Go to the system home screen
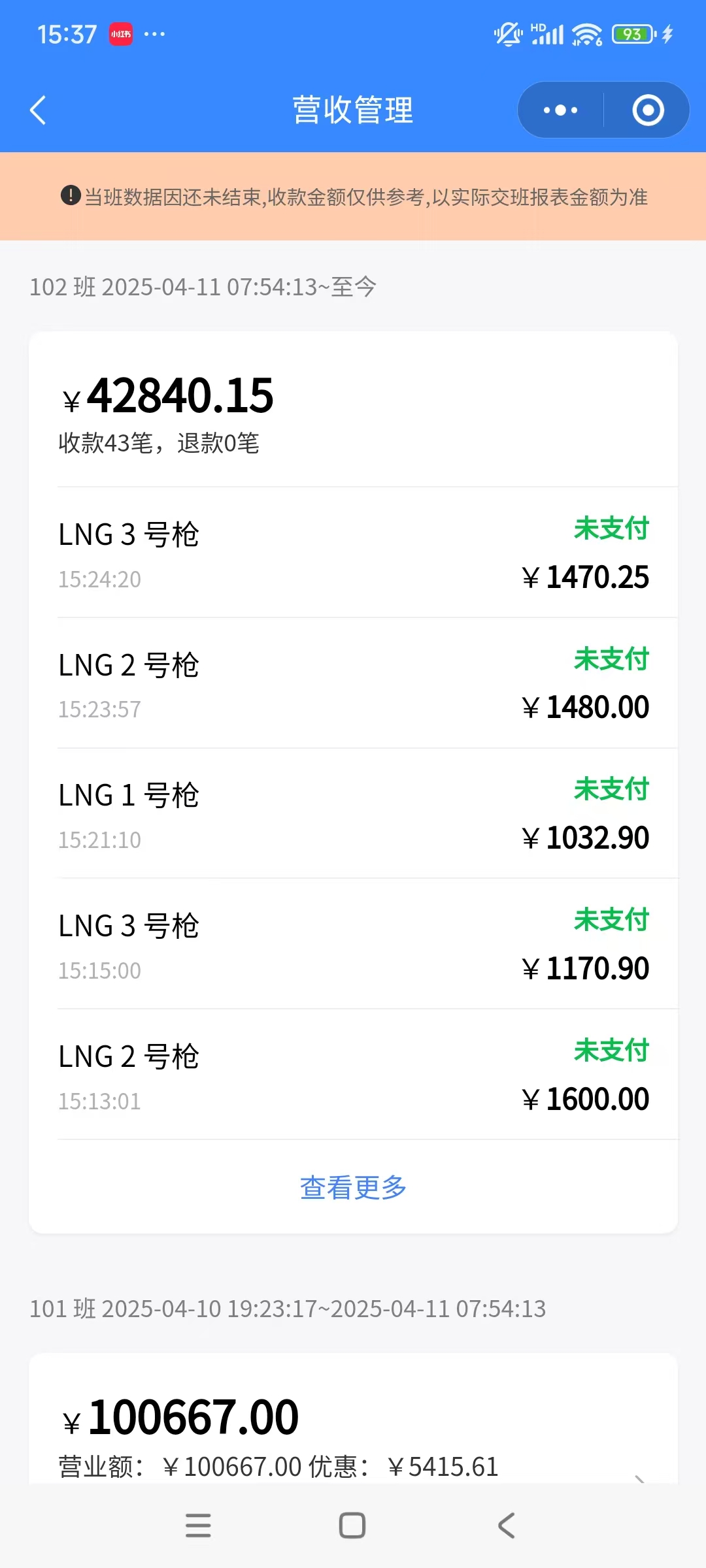Screen dimensions: 706x1568 (352, 1526)
